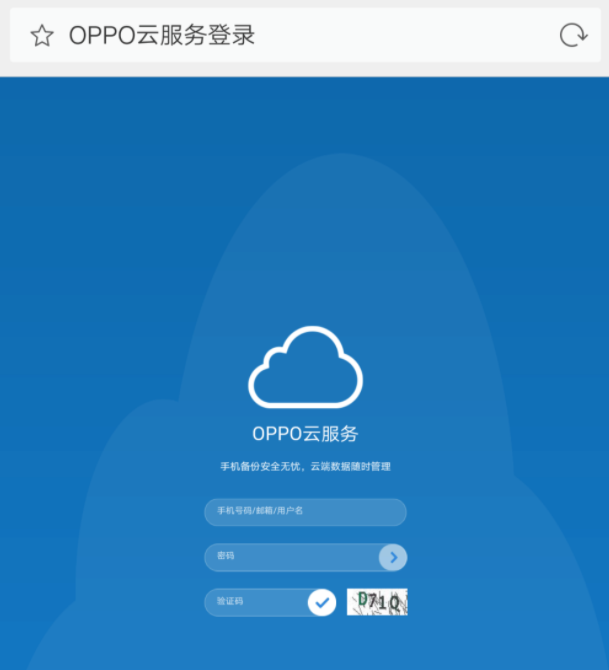
Task: Bookmark this page with the star icon
Action: [x=42, y=36]
